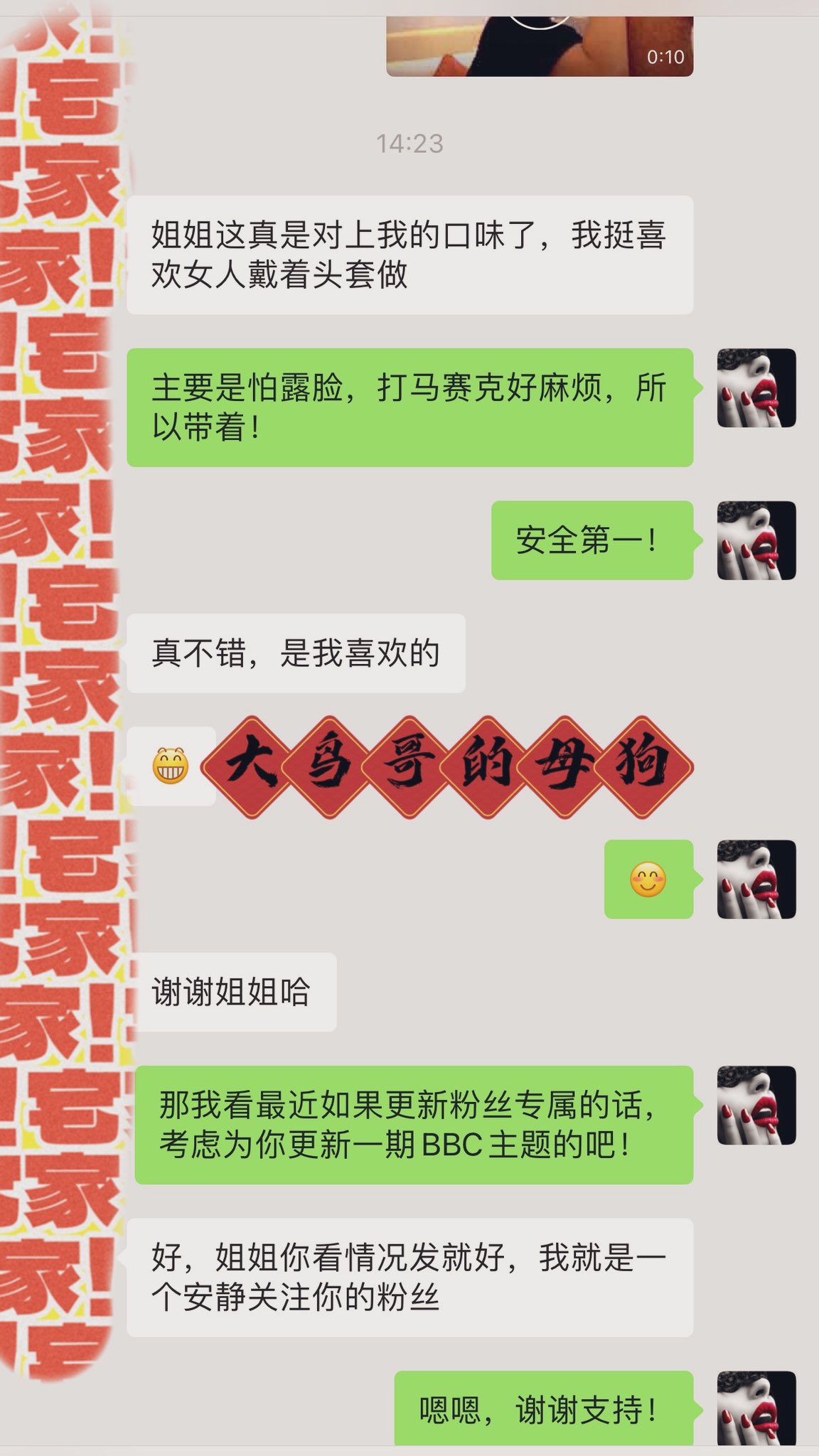The image size is (819, 1456).
Task: Open sender avatar beside "主要是怕露脸" message
Action: (756, 387)
